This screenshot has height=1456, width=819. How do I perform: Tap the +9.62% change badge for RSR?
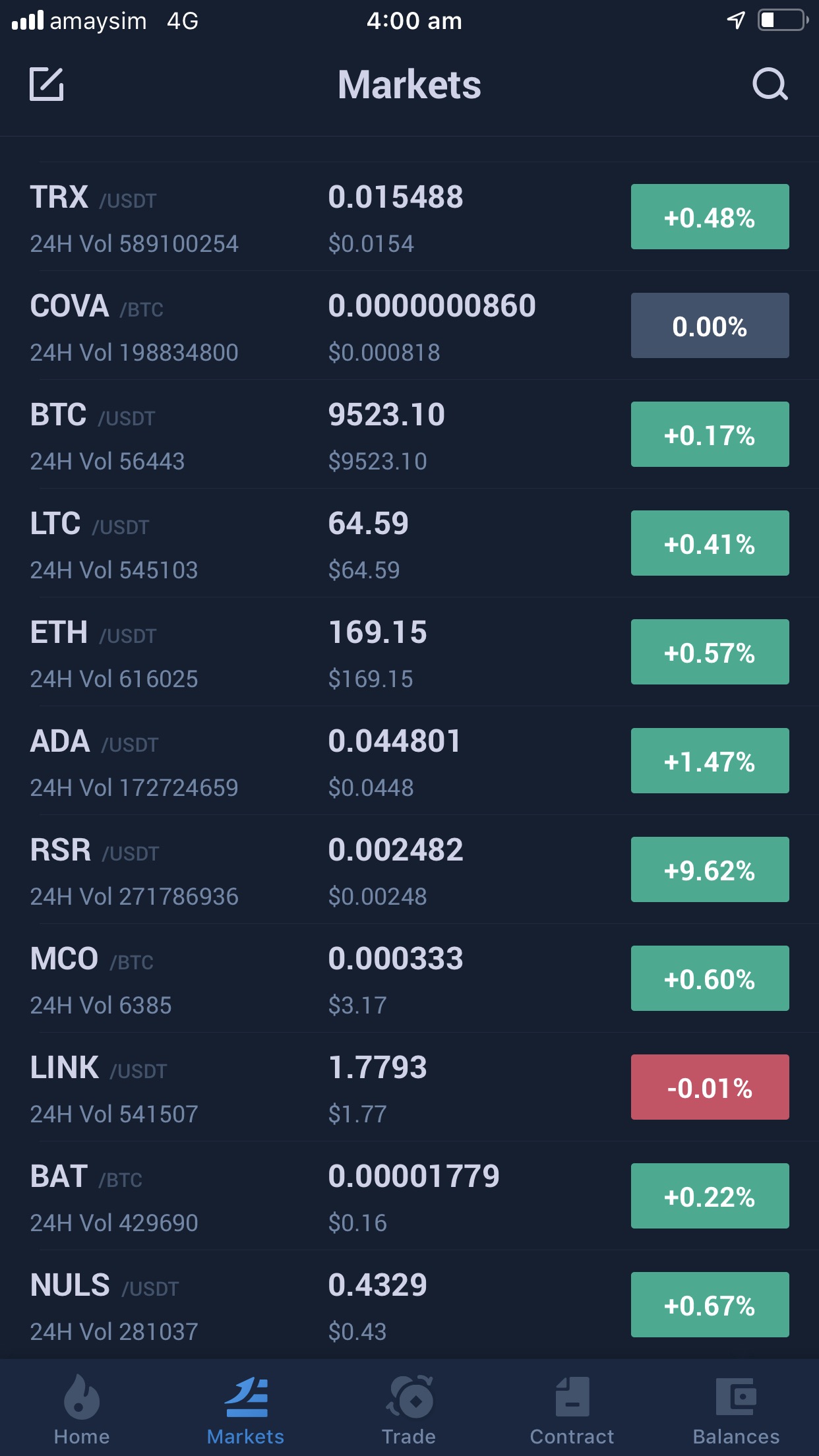pos(710,870)
